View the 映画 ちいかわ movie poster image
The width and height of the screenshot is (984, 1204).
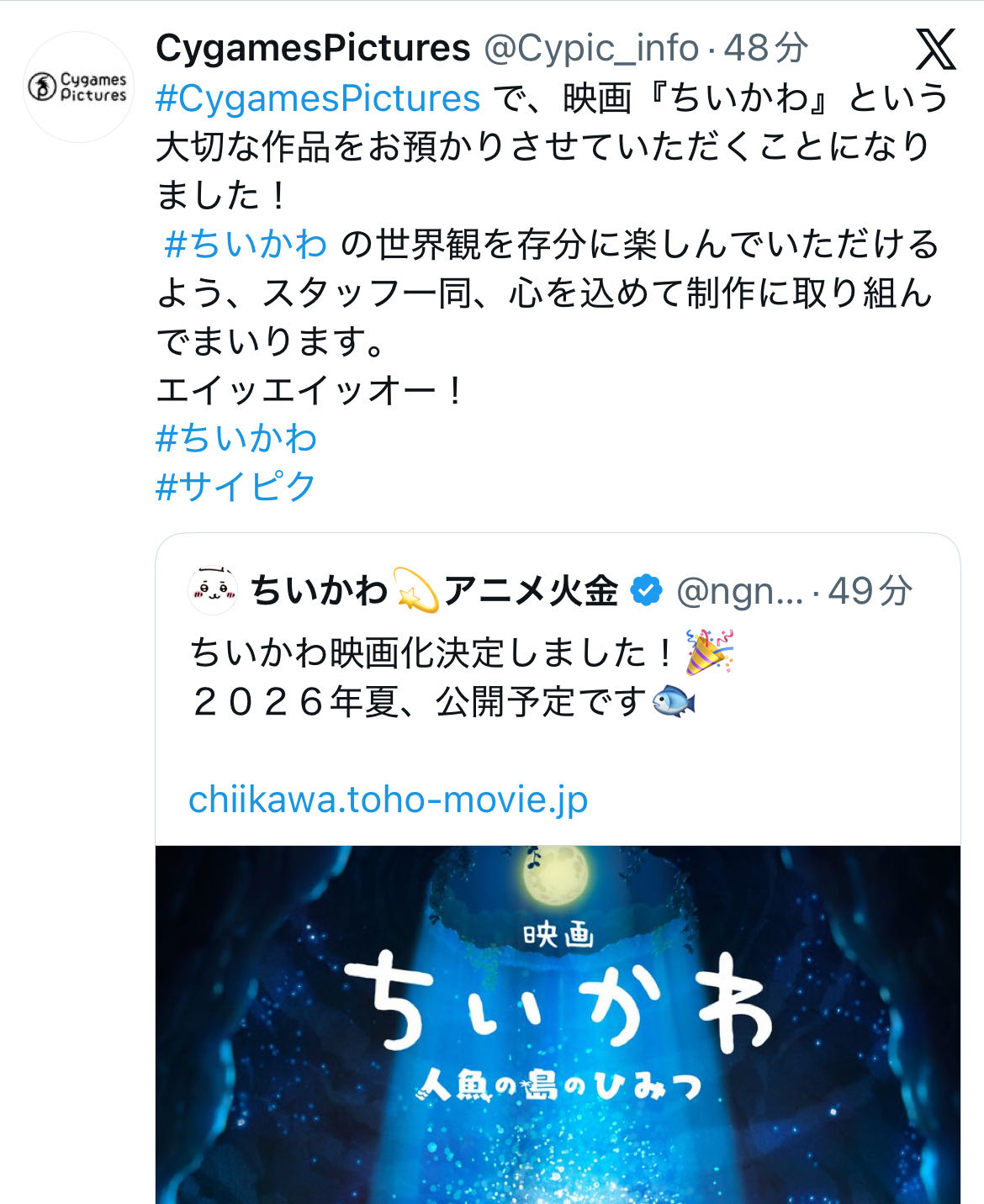tap(558, 1024)
